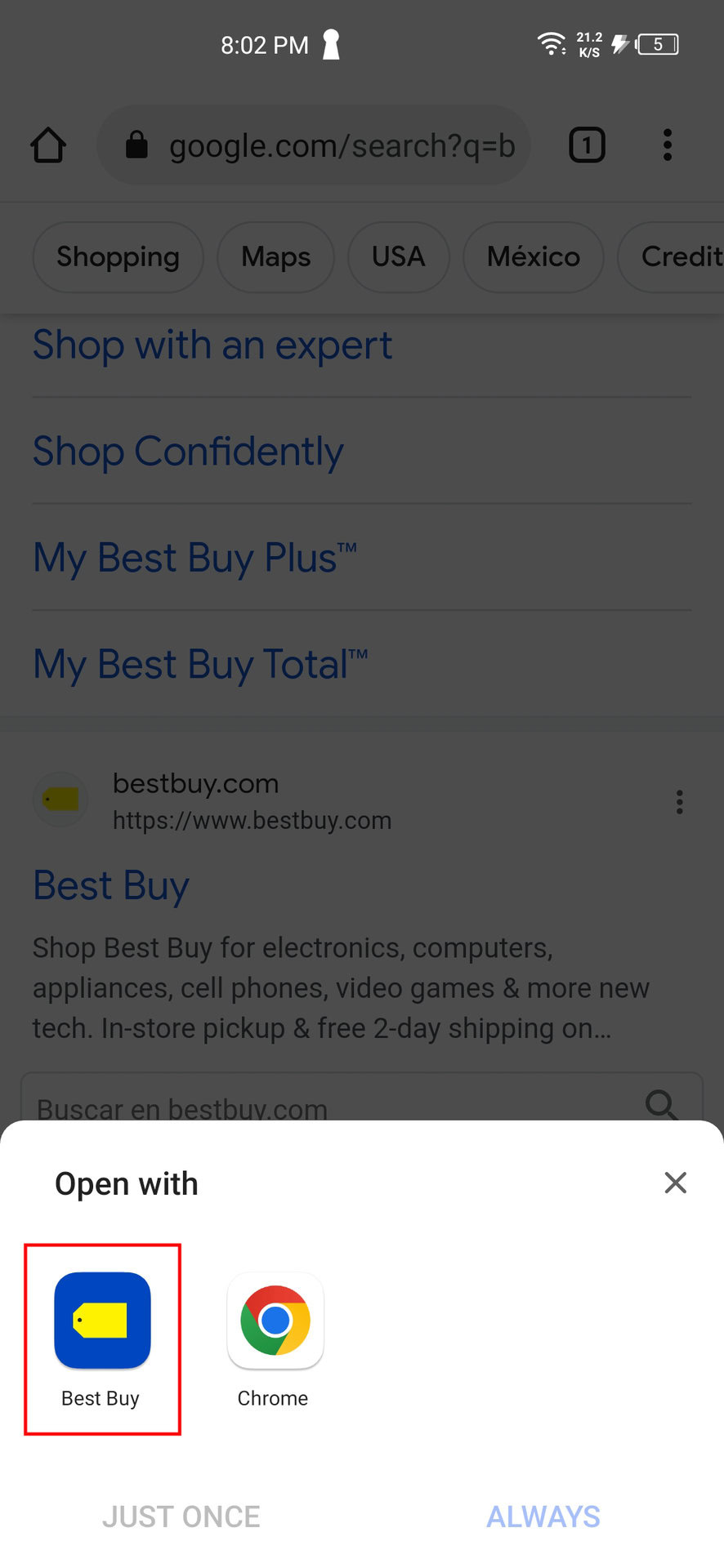Choose Chrome to open the link

(275, 1338)
